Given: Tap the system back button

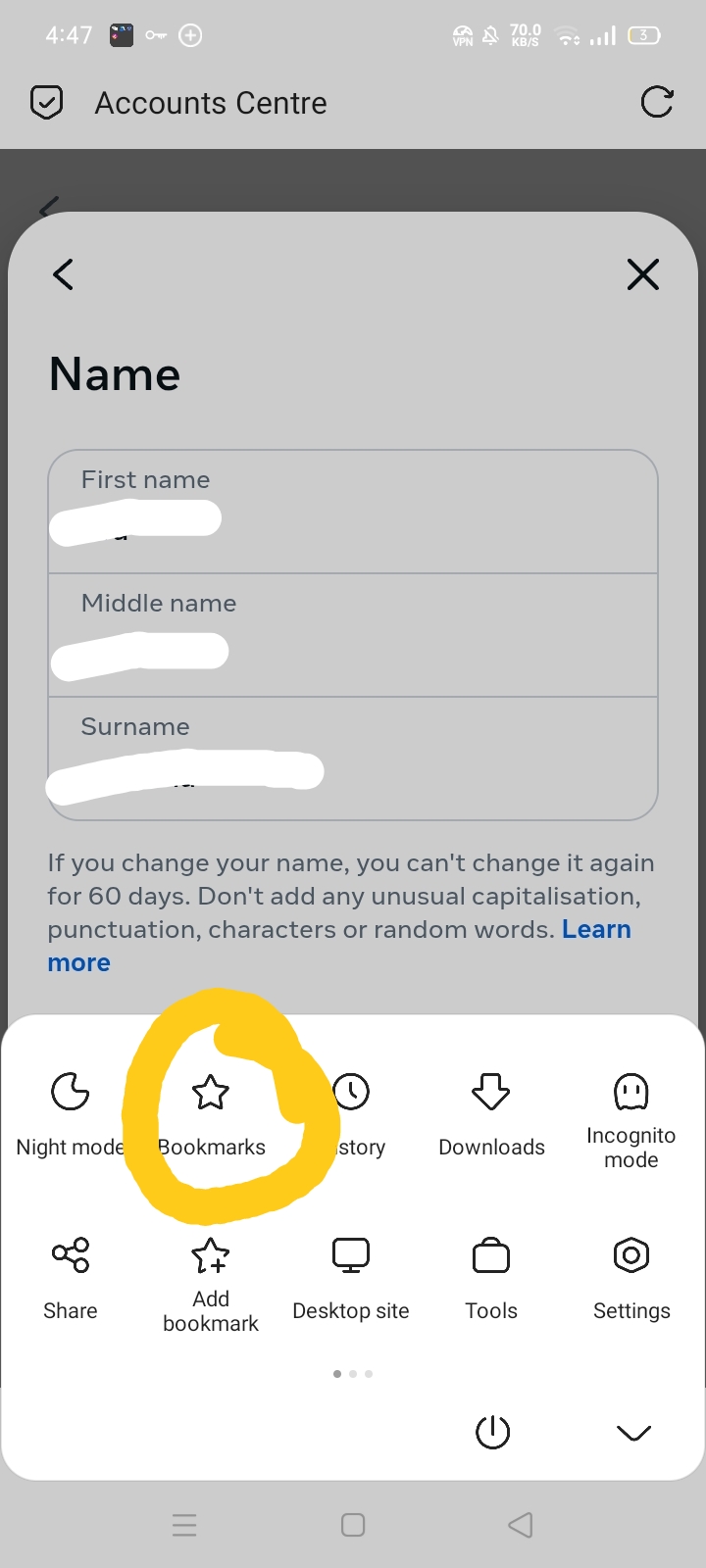Looking at the screenshot, I should (x=521, y=1525).
